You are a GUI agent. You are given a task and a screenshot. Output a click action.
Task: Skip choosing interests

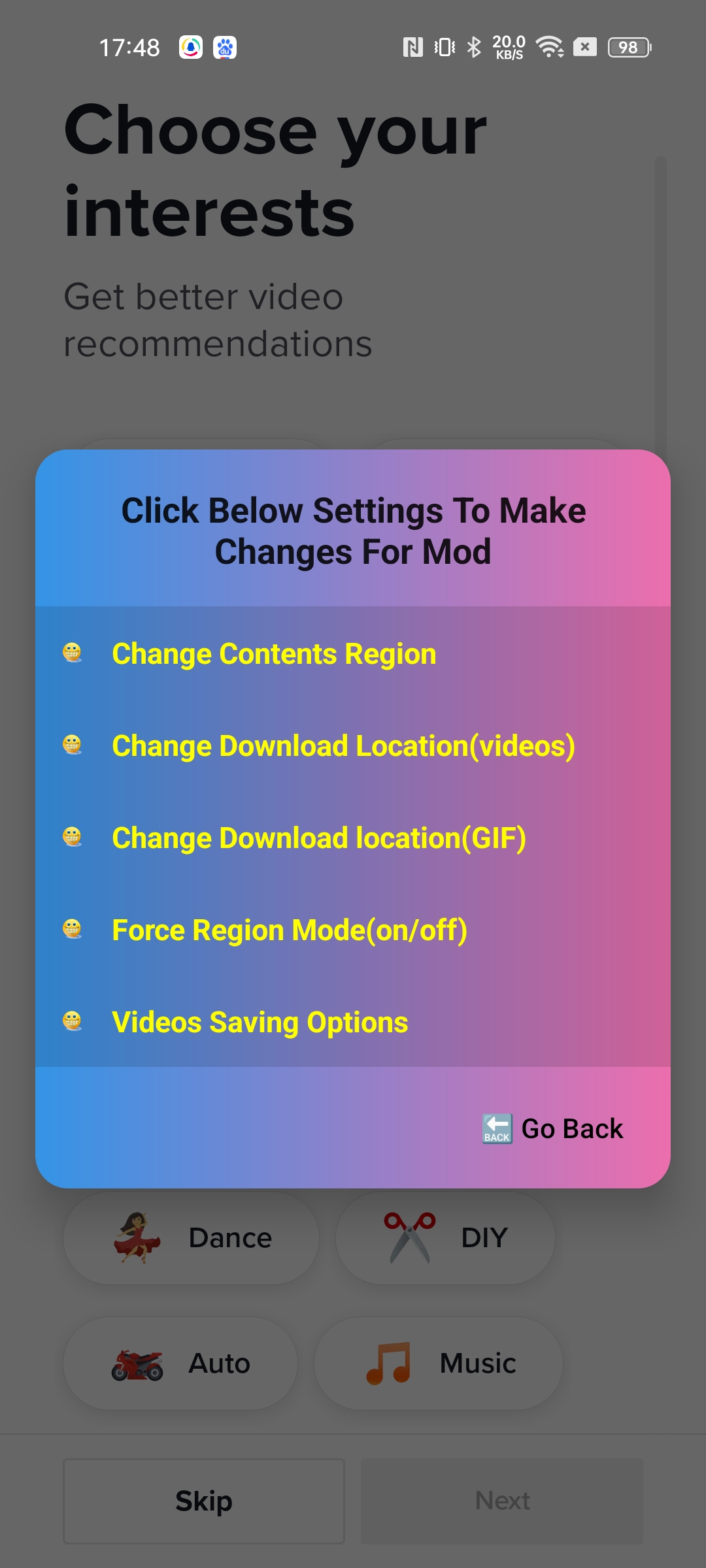click(204, 1501)
